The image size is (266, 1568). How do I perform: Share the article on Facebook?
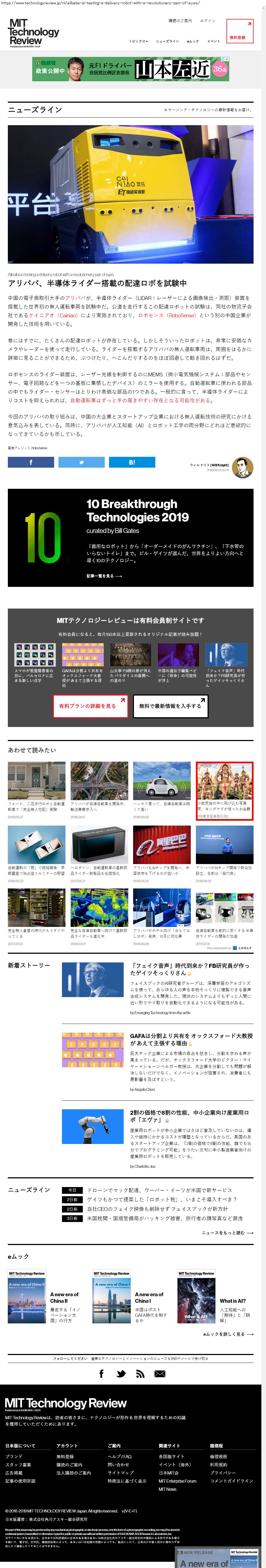click(x=31, y=462)
